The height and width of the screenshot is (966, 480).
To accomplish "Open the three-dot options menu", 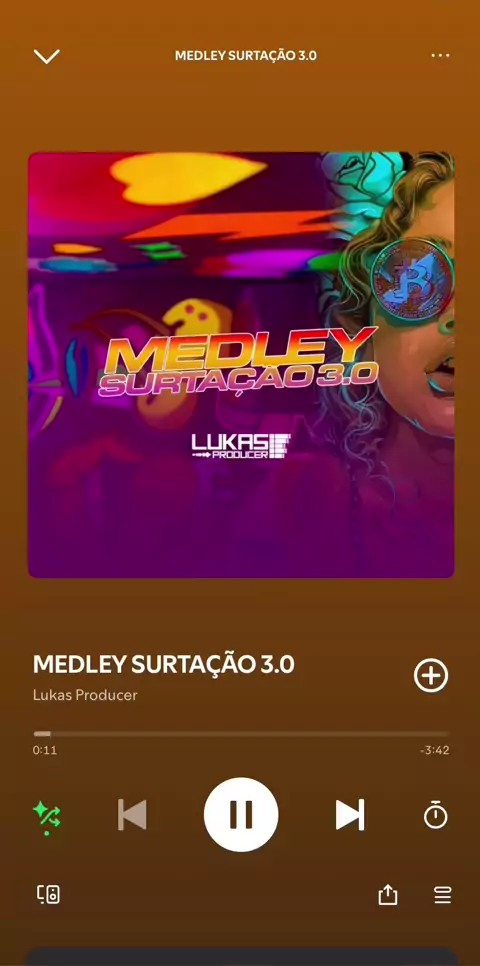I will tap(440, 55).
